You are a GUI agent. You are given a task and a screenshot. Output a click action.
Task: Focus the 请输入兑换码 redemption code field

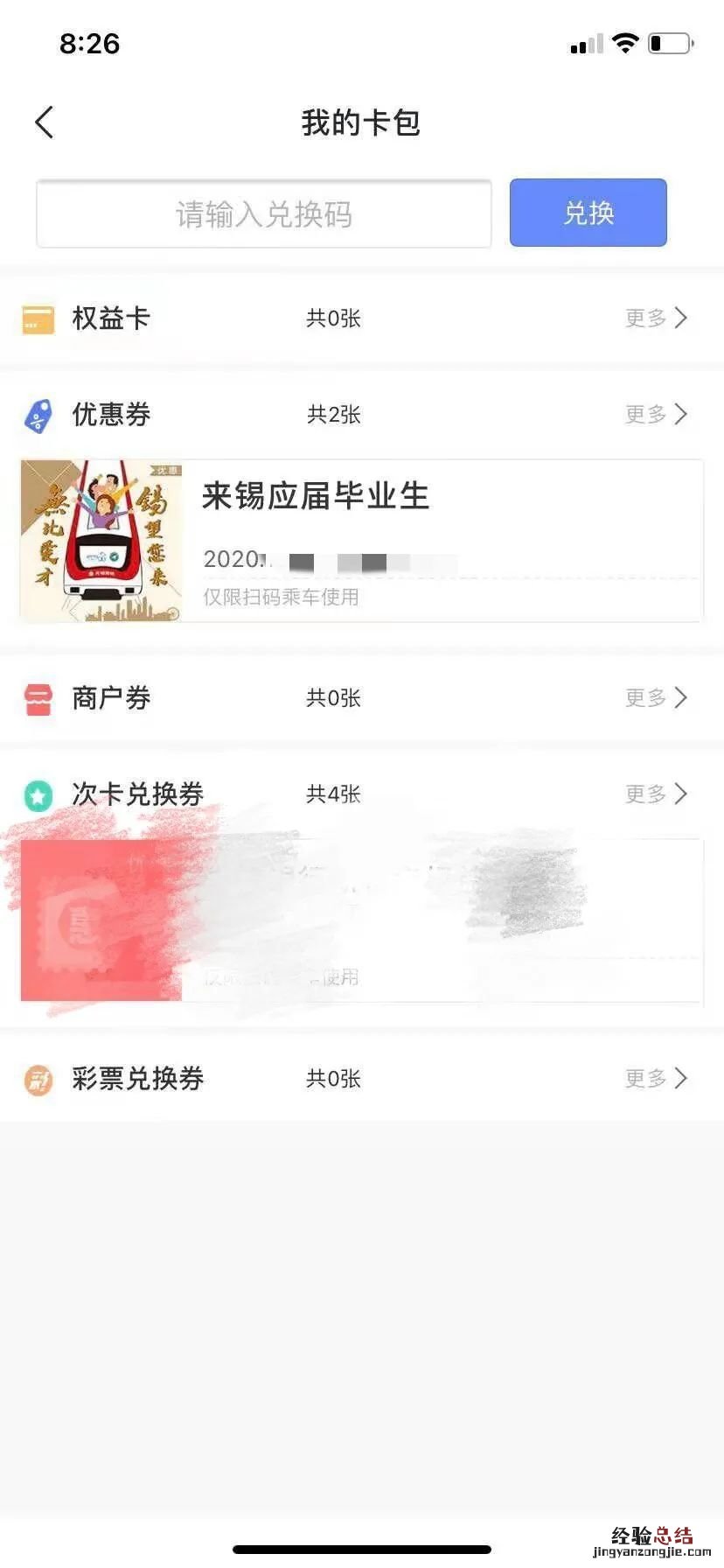[x=263, y=214]
